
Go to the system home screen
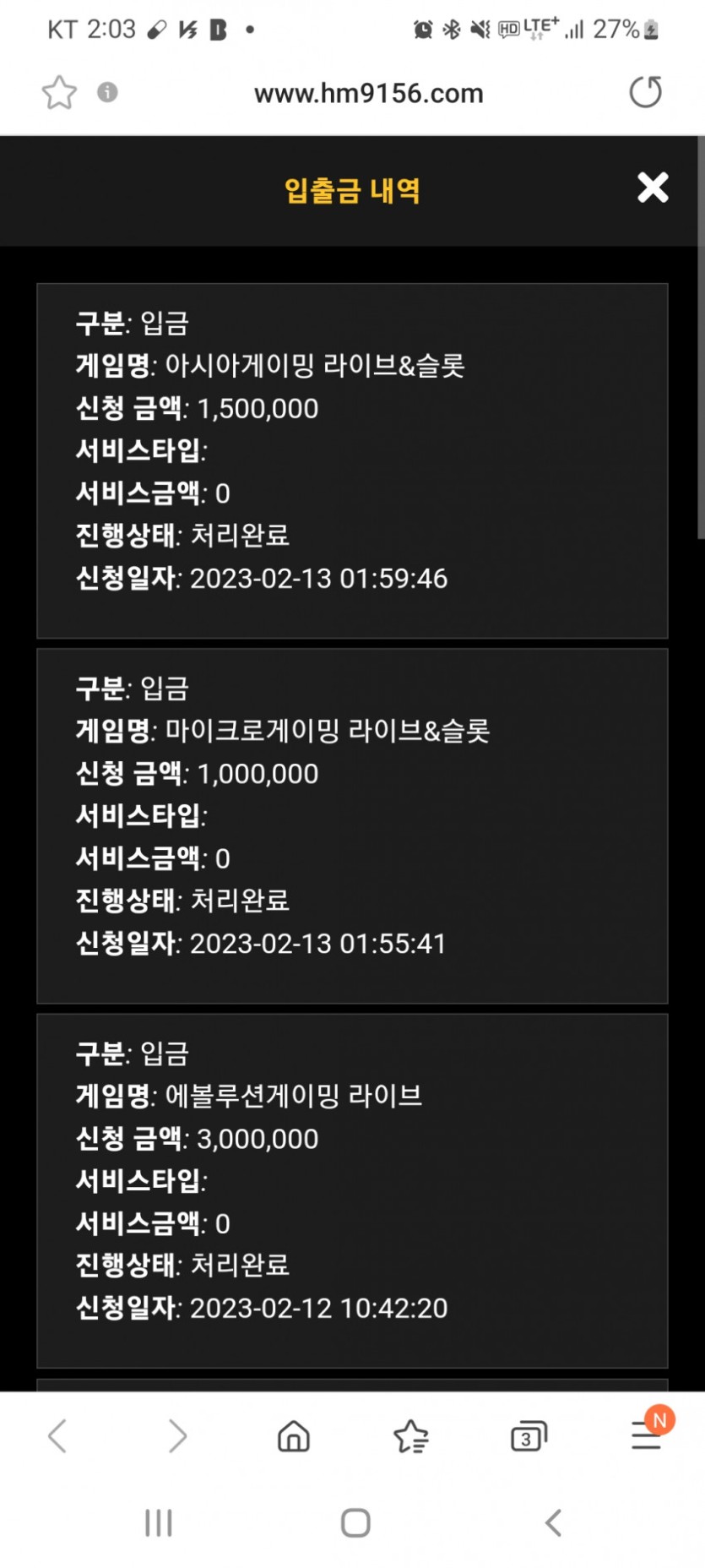(x=355, y=1523)
